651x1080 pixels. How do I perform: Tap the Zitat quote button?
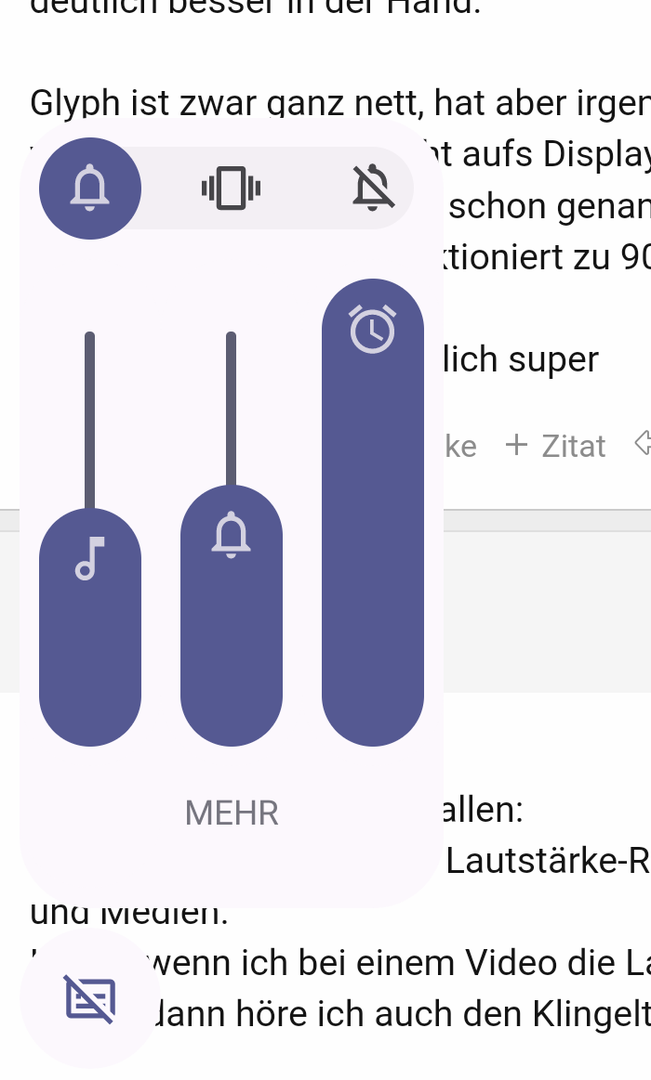pos(556,445)
